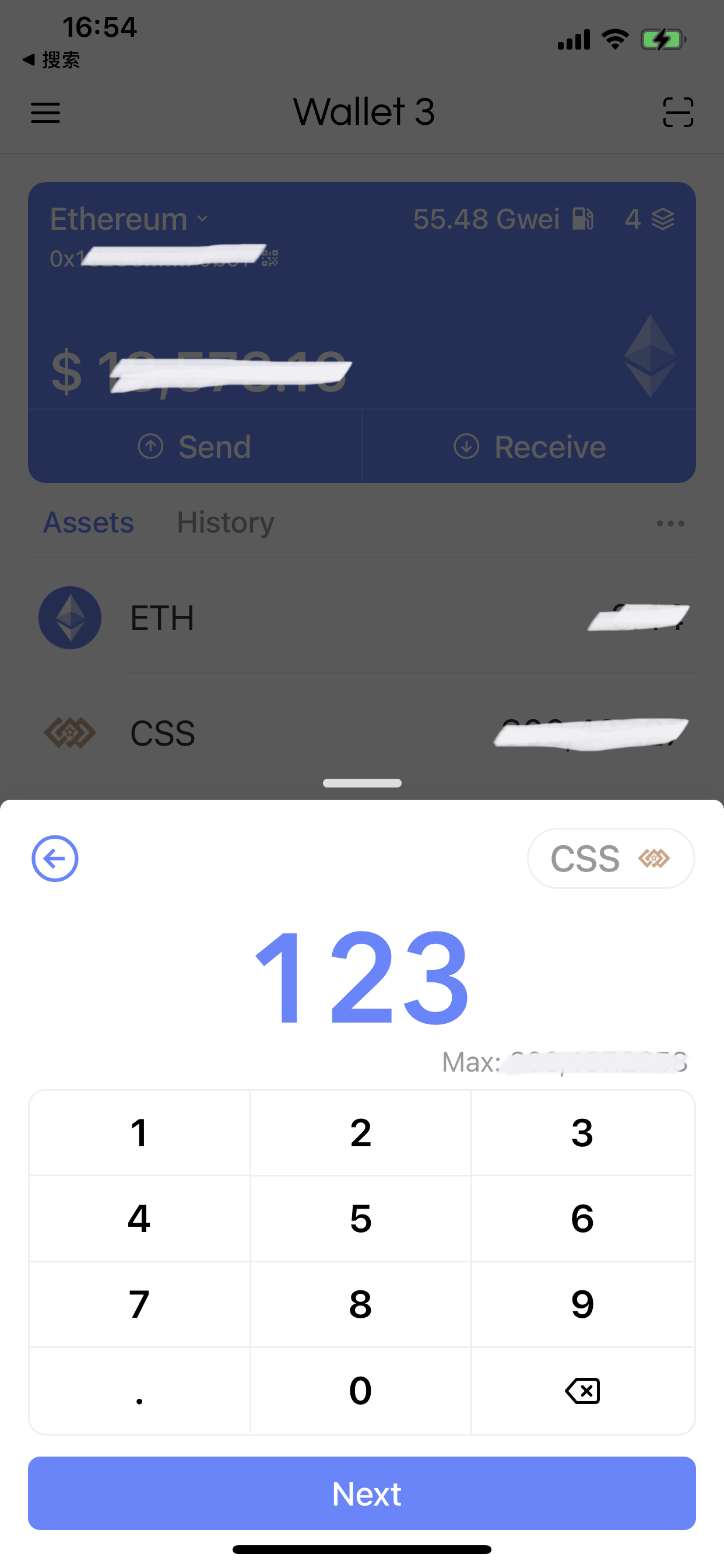Enter digit 7 on the keypad
The height and width of the screenshot is (1568, 724).
pyautogui.click(x=139, y=1304)
